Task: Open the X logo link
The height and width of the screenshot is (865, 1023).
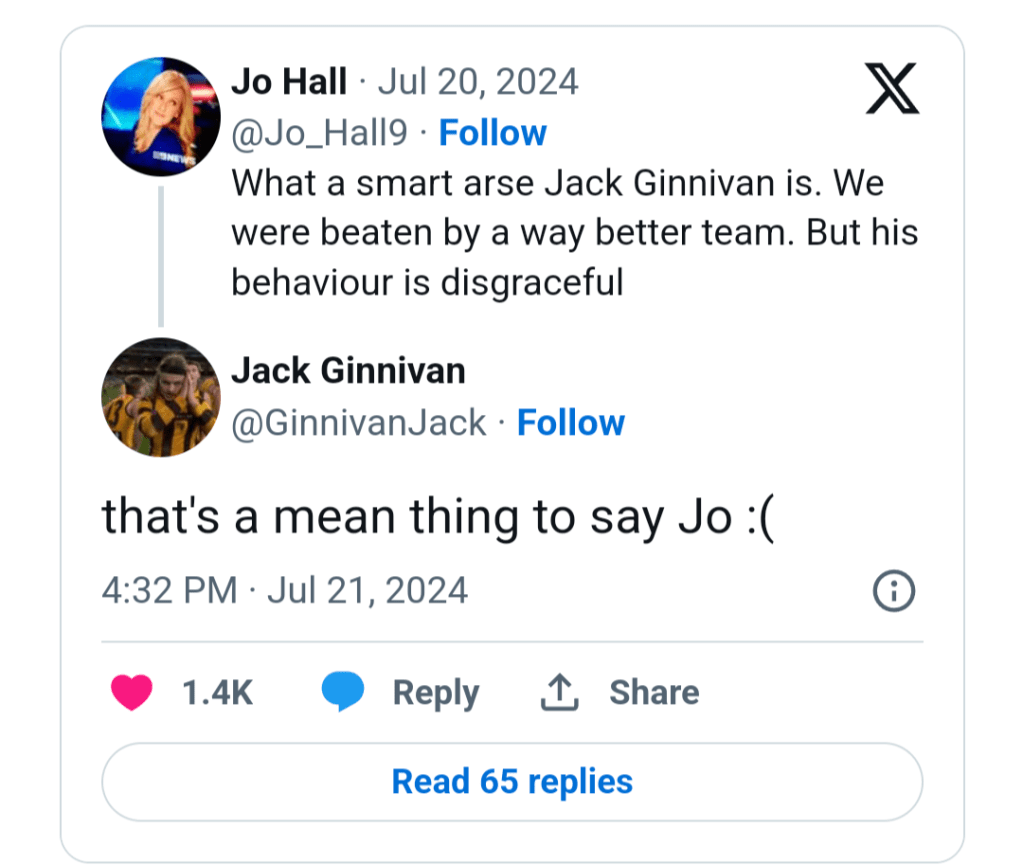Action: 891,88
